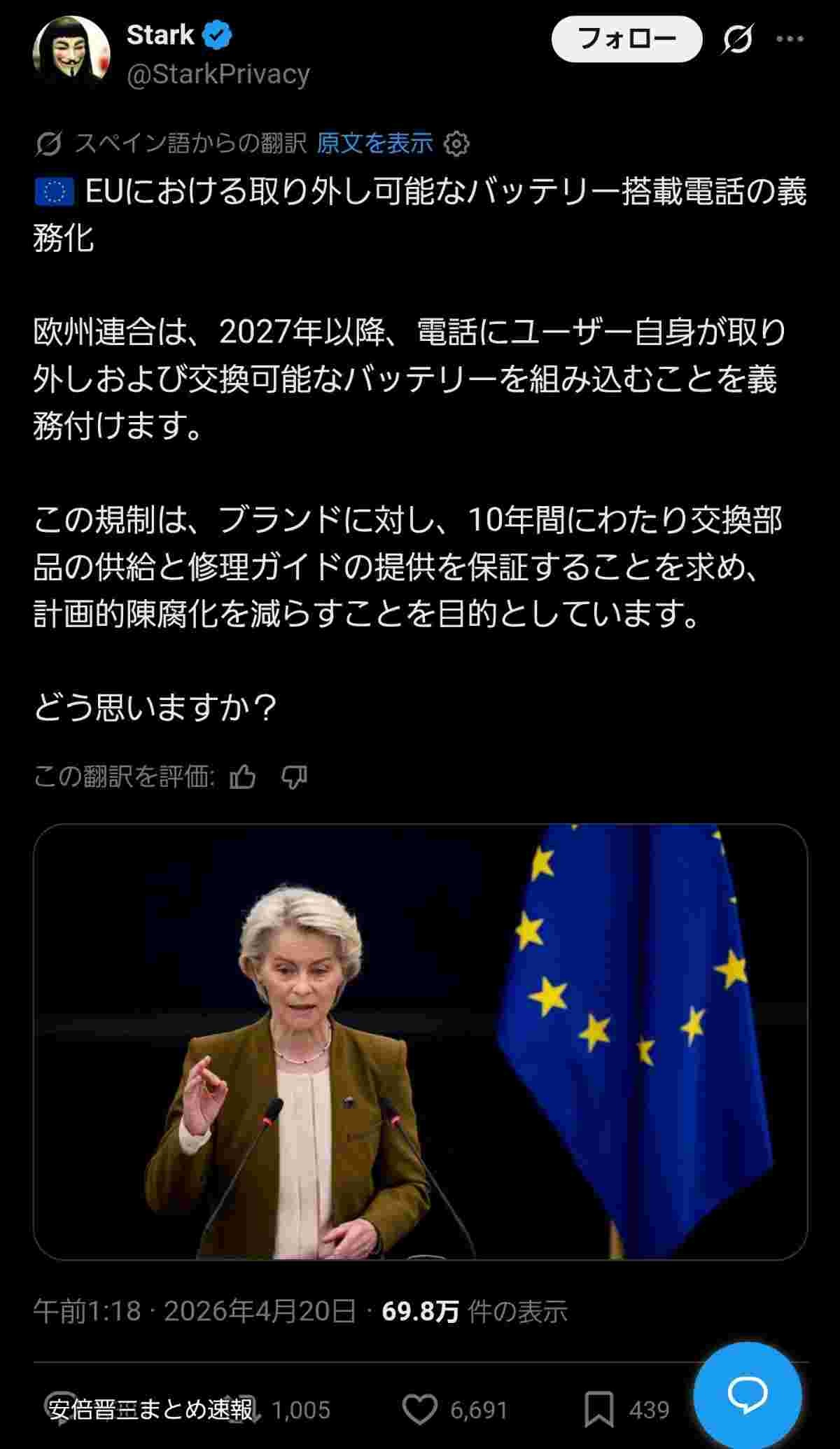This screenshot has width=840, height=1449.
Task: Bookmark this post
Action: pyautogui.click(x=599, y=1409)
